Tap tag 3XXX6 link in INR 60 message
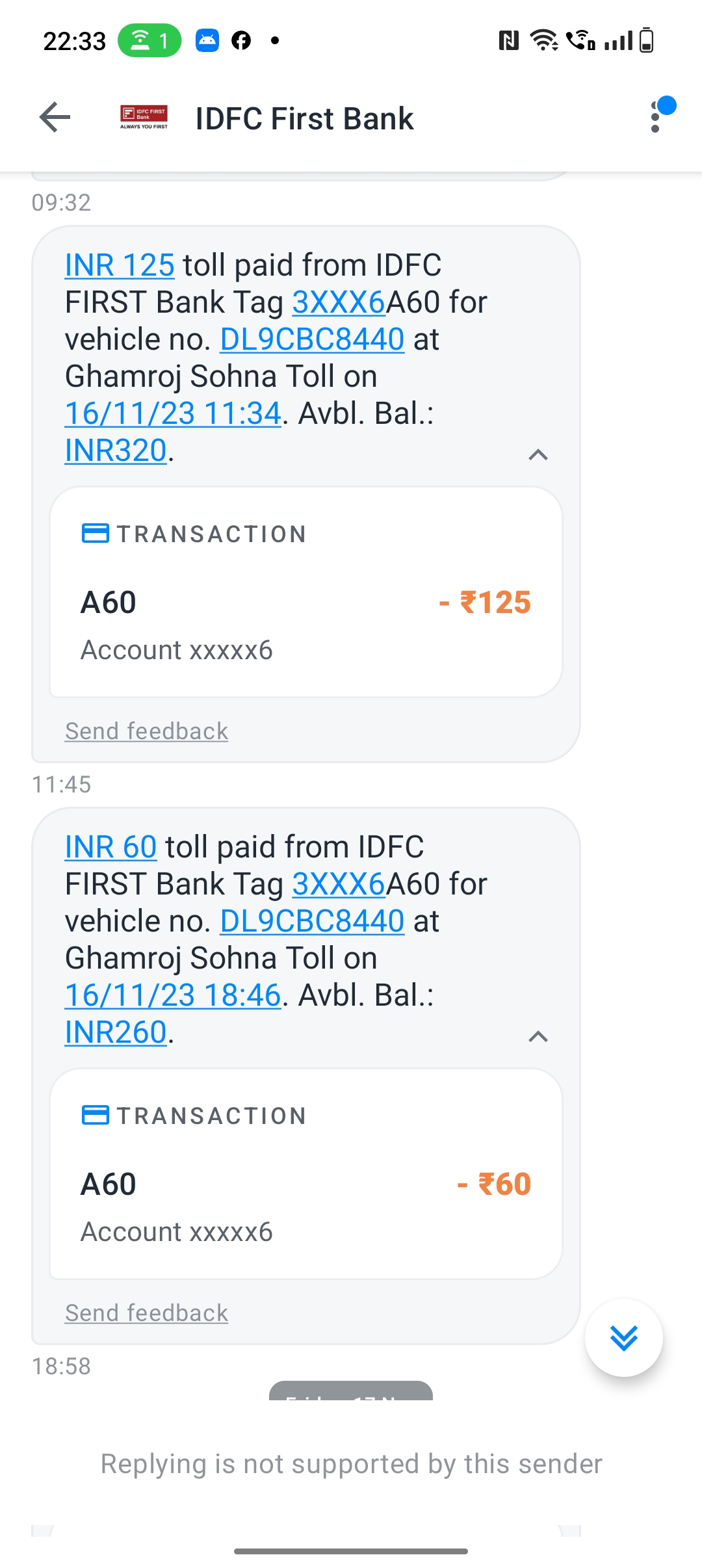Viewport: 702px width, 1568px height. pos(339,884)
